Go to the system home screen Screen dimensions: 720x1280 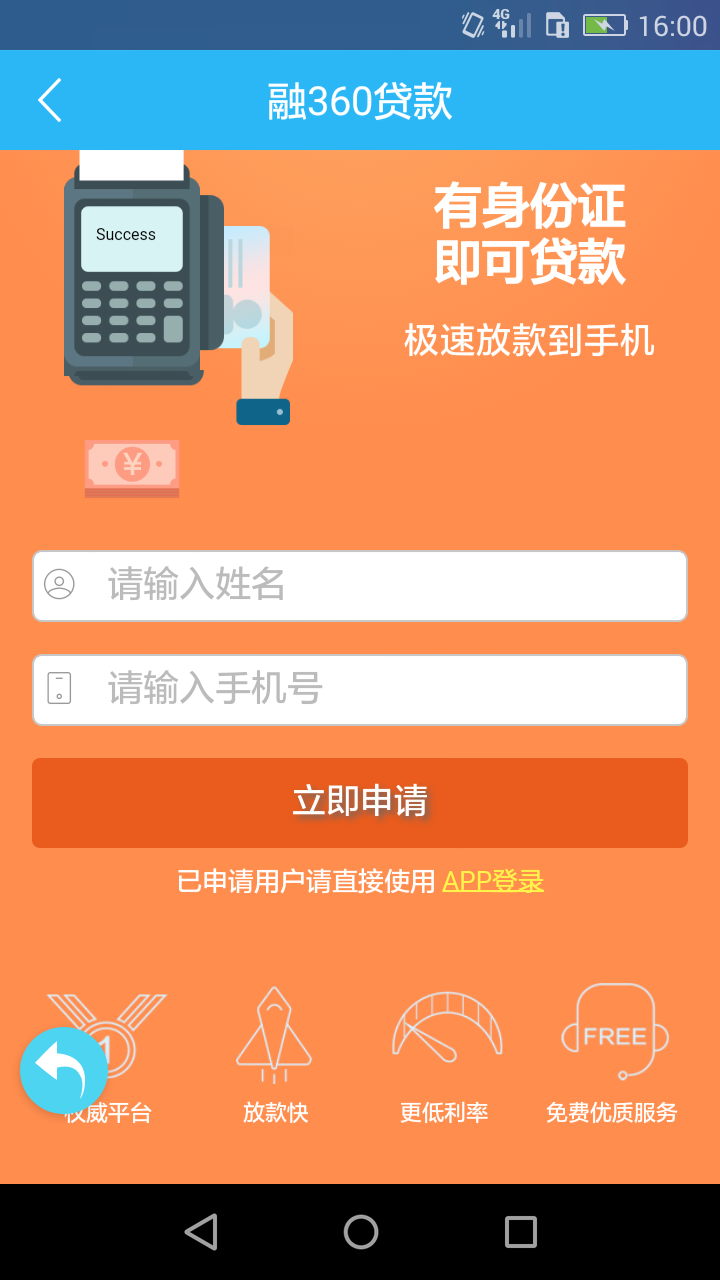(360, 1232)
